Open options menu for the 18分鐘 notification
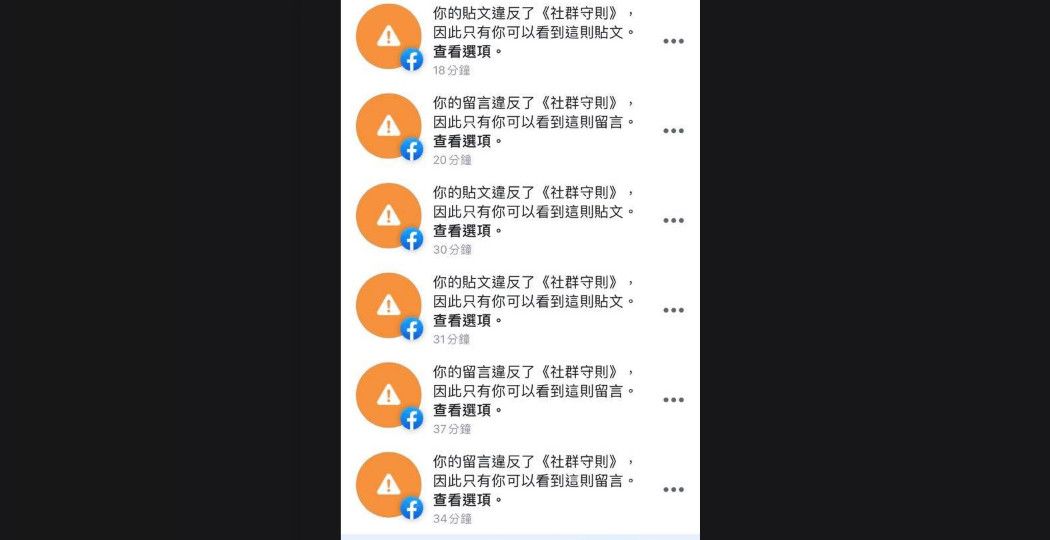This screenshot has height=540, width=1050. 673,41
